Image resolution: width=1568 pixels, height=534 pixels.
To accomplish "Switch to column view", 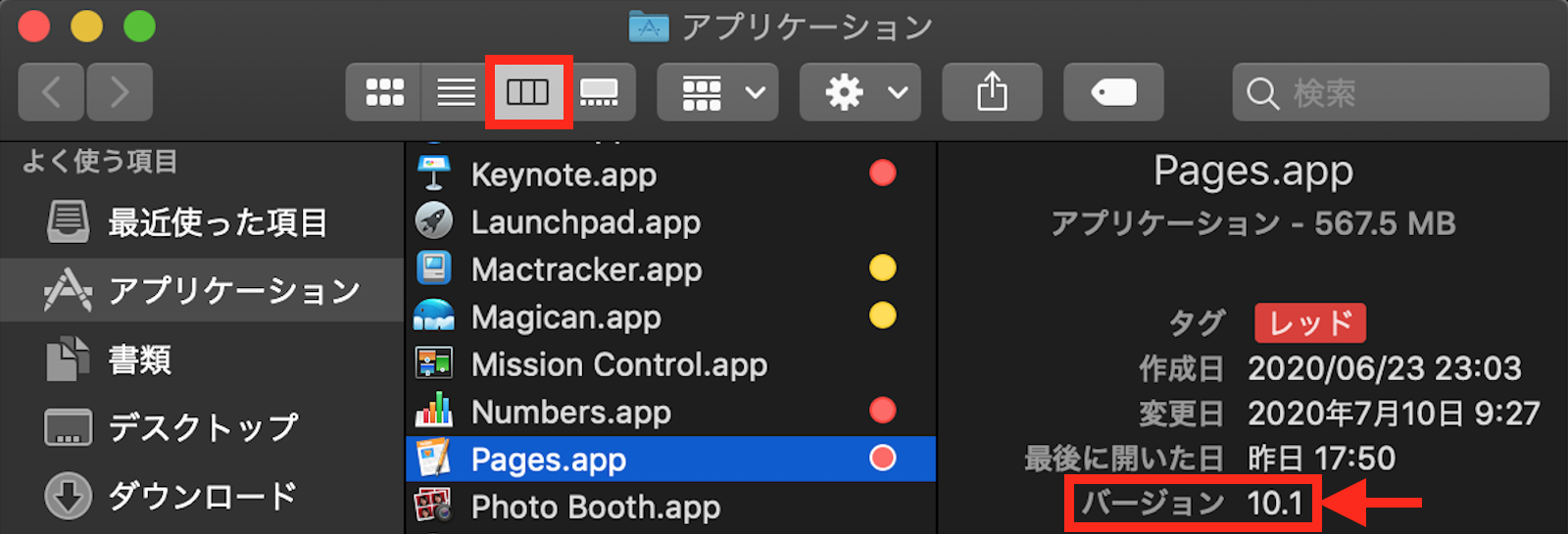I will tap(527, 92).
